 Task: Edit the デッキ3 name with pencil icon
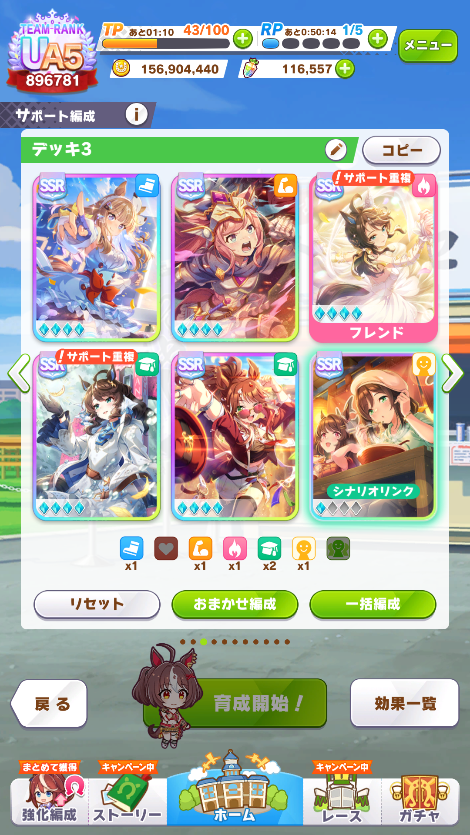[x=336, y=150]
